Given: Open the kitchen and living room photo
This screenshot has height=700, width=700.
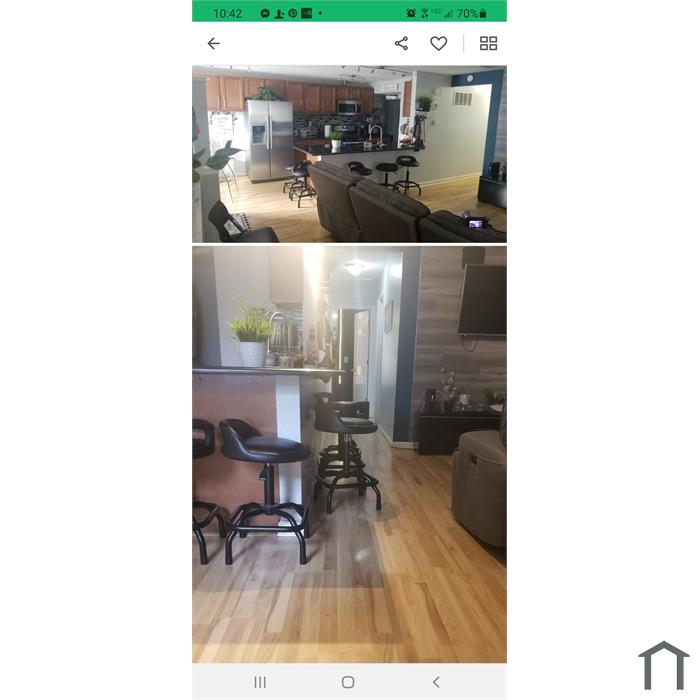Looking at the screenshot, I should [x=349, y=154].
